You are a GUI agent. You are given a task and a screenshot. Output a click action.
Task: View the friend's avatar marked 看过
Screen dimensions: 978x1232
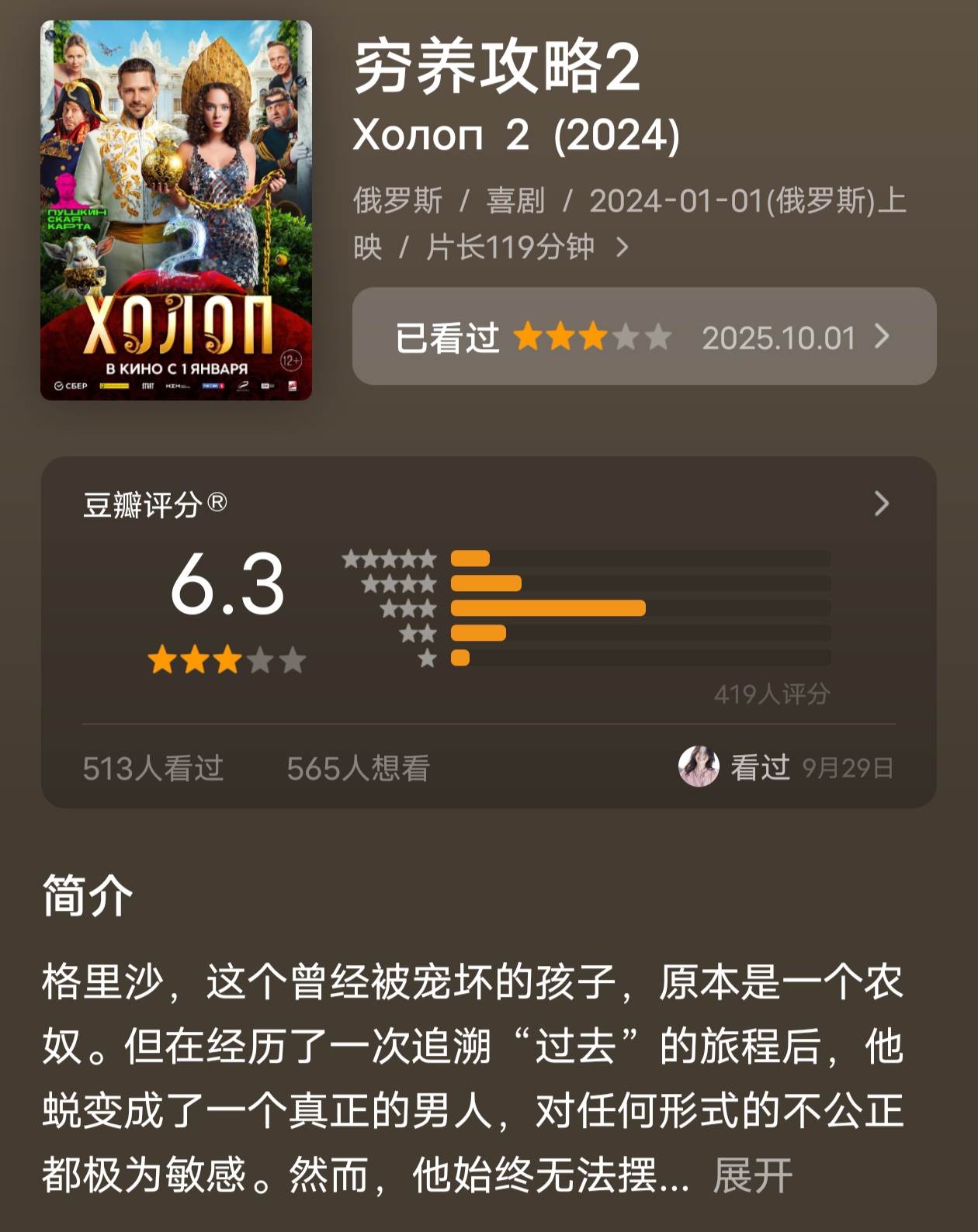point(699,767)
